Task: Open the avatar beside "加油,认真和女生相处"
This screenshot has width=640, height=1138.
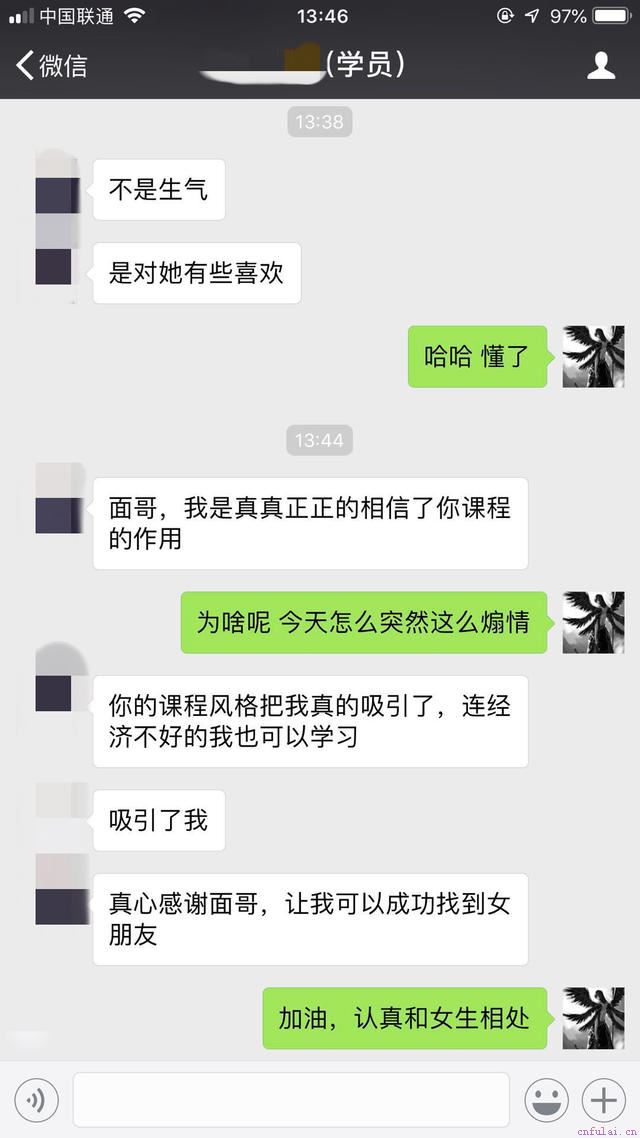Action: coord(593,1018)
